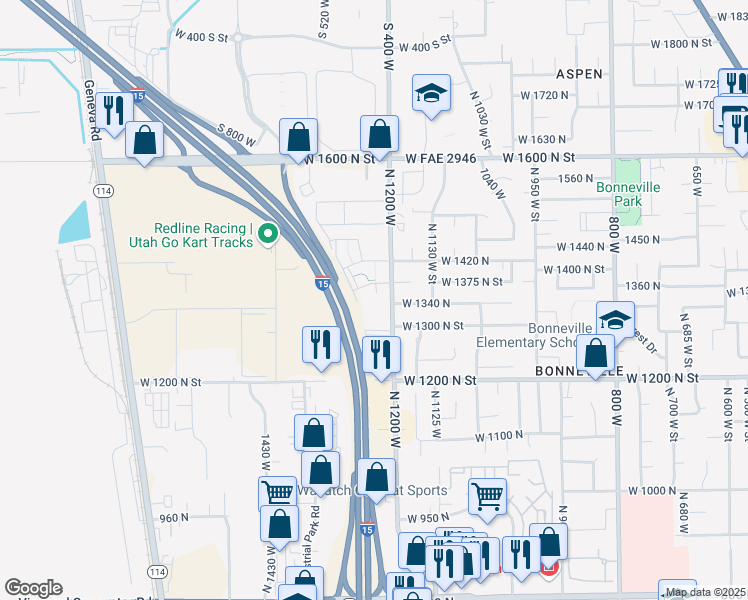Select the Bonneville Elementary School marker
This screenshot has width=748, height=600.
pyautogui.click(x=614, y=321)
